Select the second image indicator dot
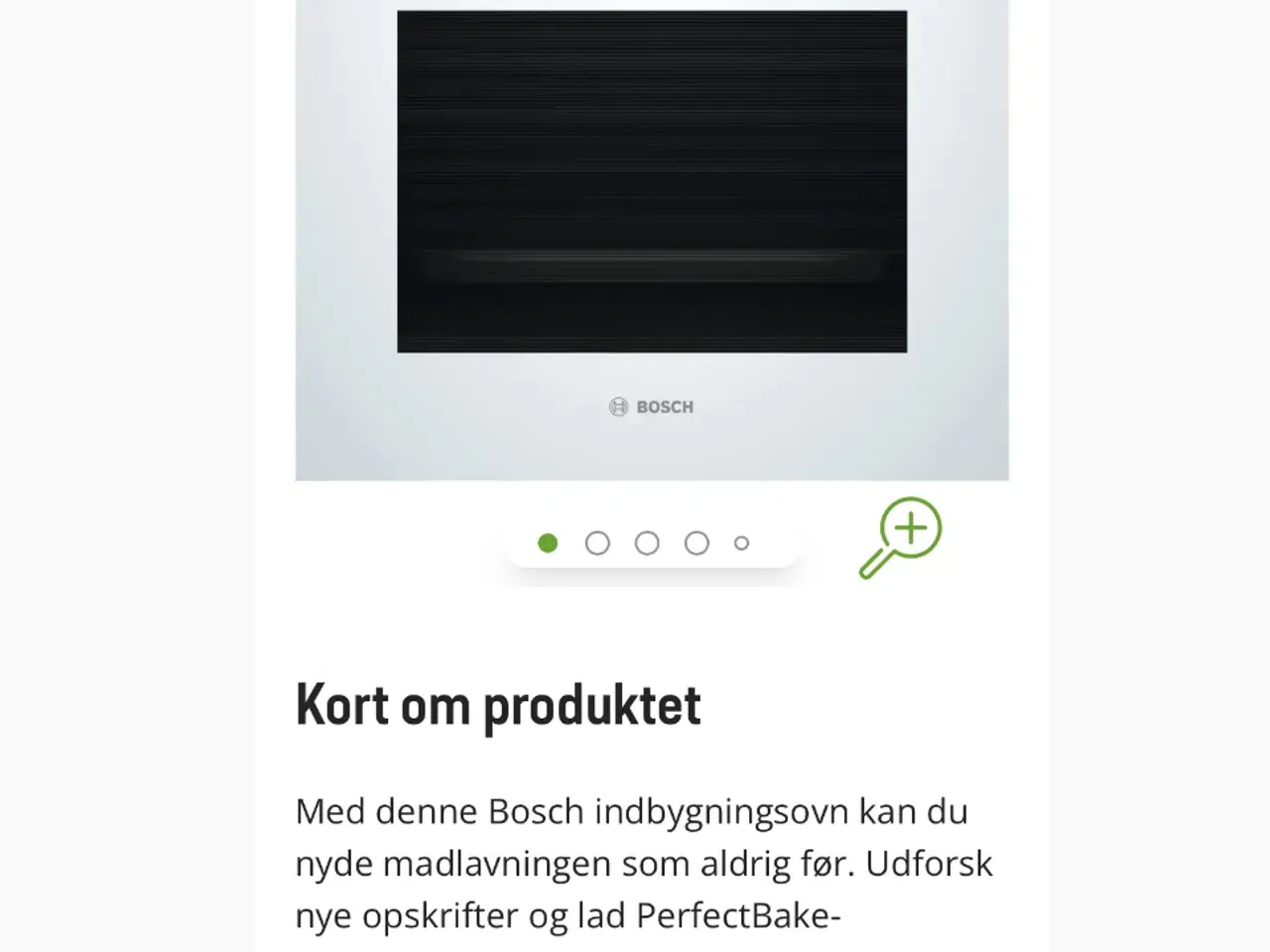This screenshot has width=1270, height=952. click(x=597, y=543)
